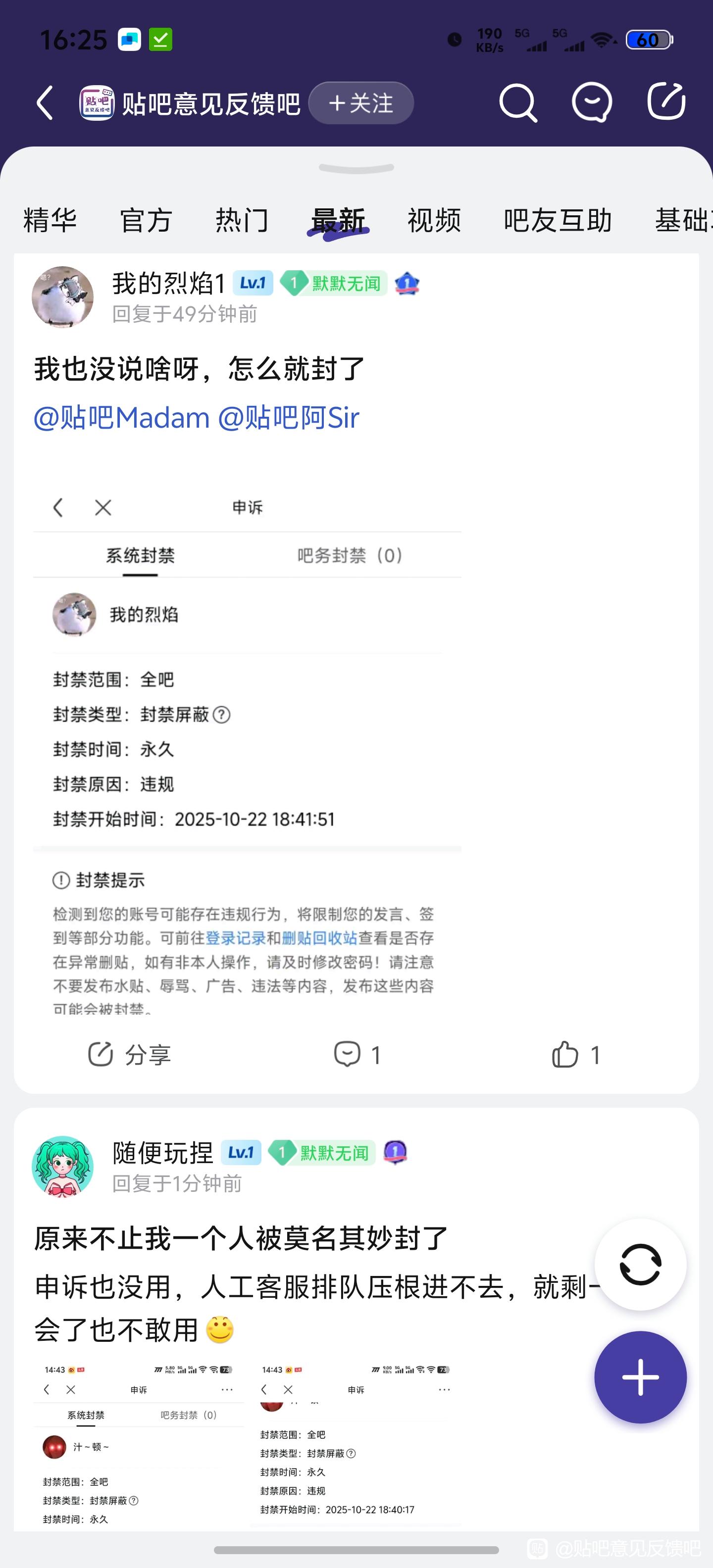Screen dimensions: 713x1568
Task: View 我的烈焰1's ban appeal screenshot
Action: pyautogui.click(x=247, y=749)
